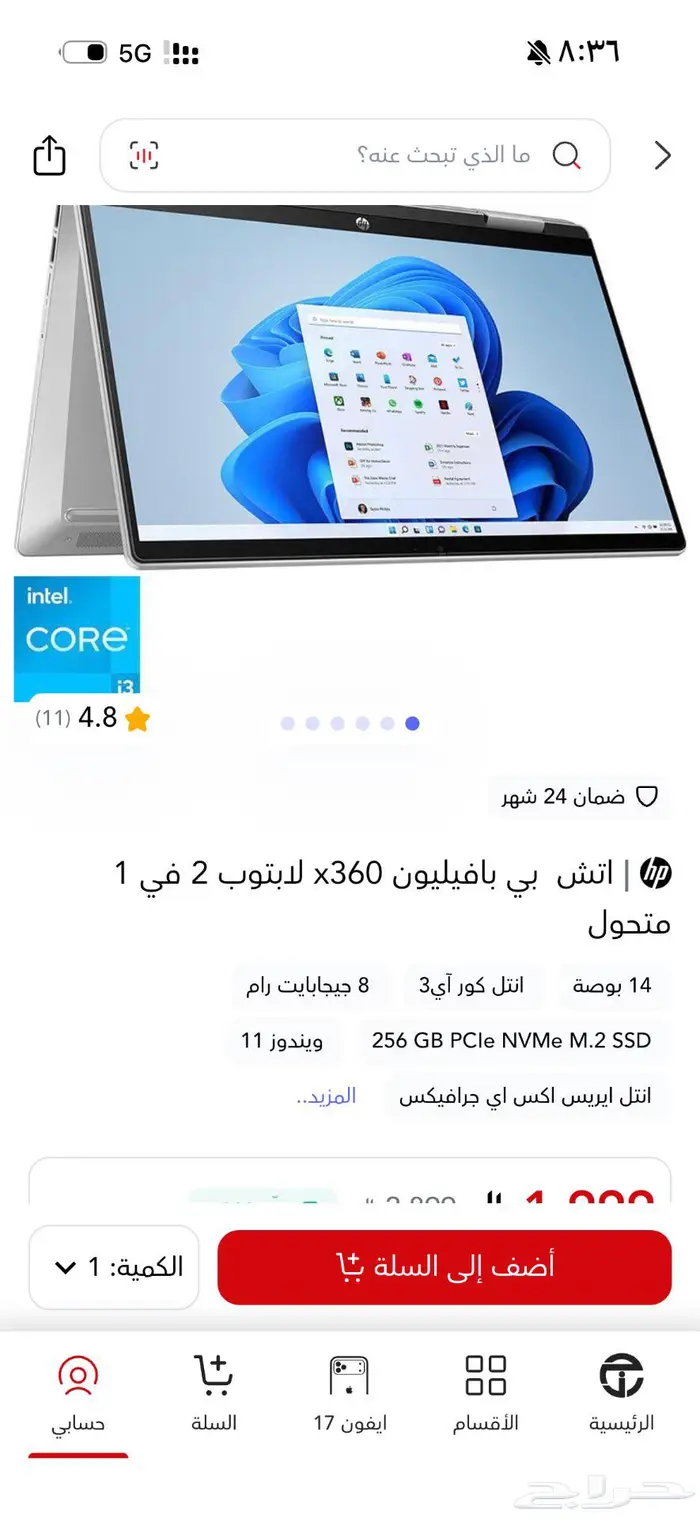Switch to the الرئيسية home tab

tap(621, 1394)
